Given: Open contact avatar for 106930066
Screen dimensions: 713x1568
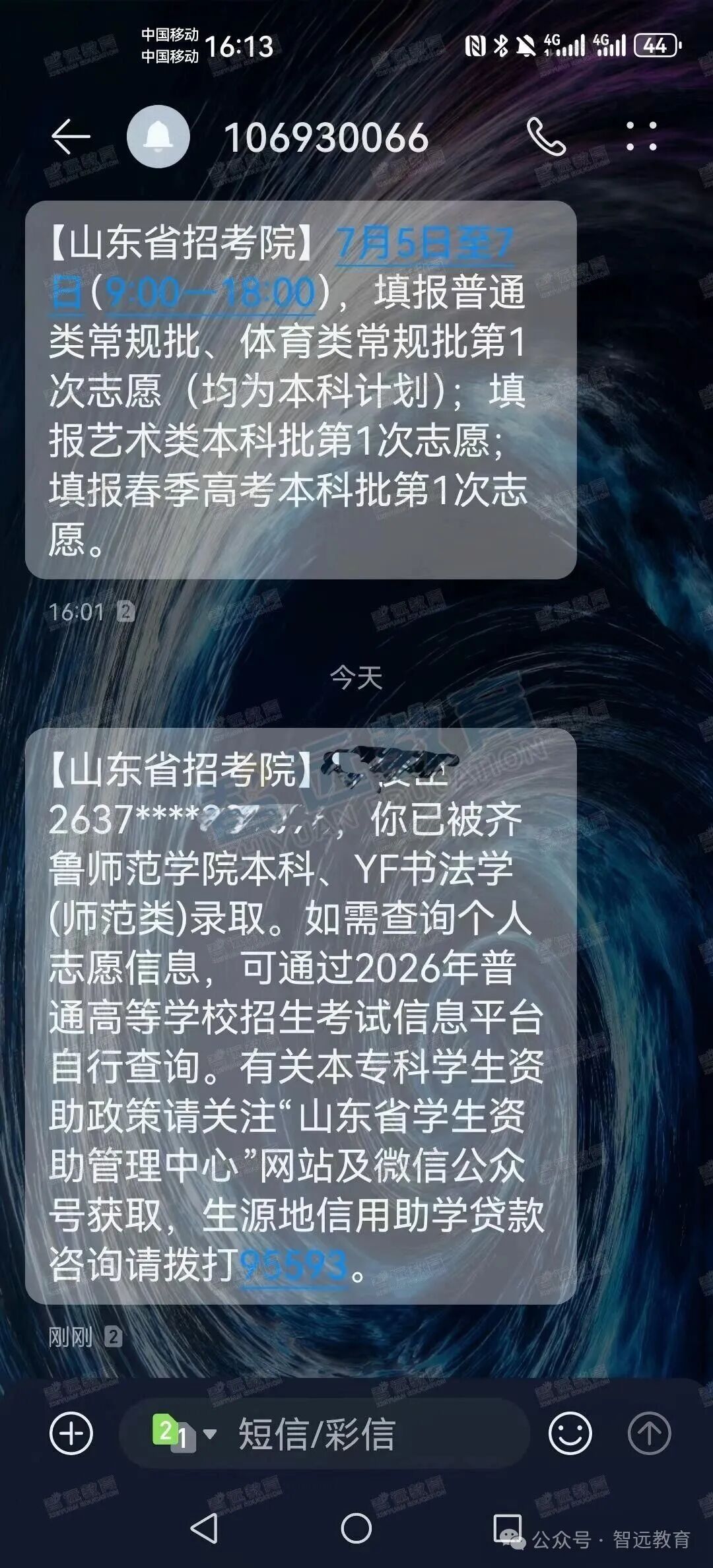Looking at the screenshot, I should click(x=158, y=137).
